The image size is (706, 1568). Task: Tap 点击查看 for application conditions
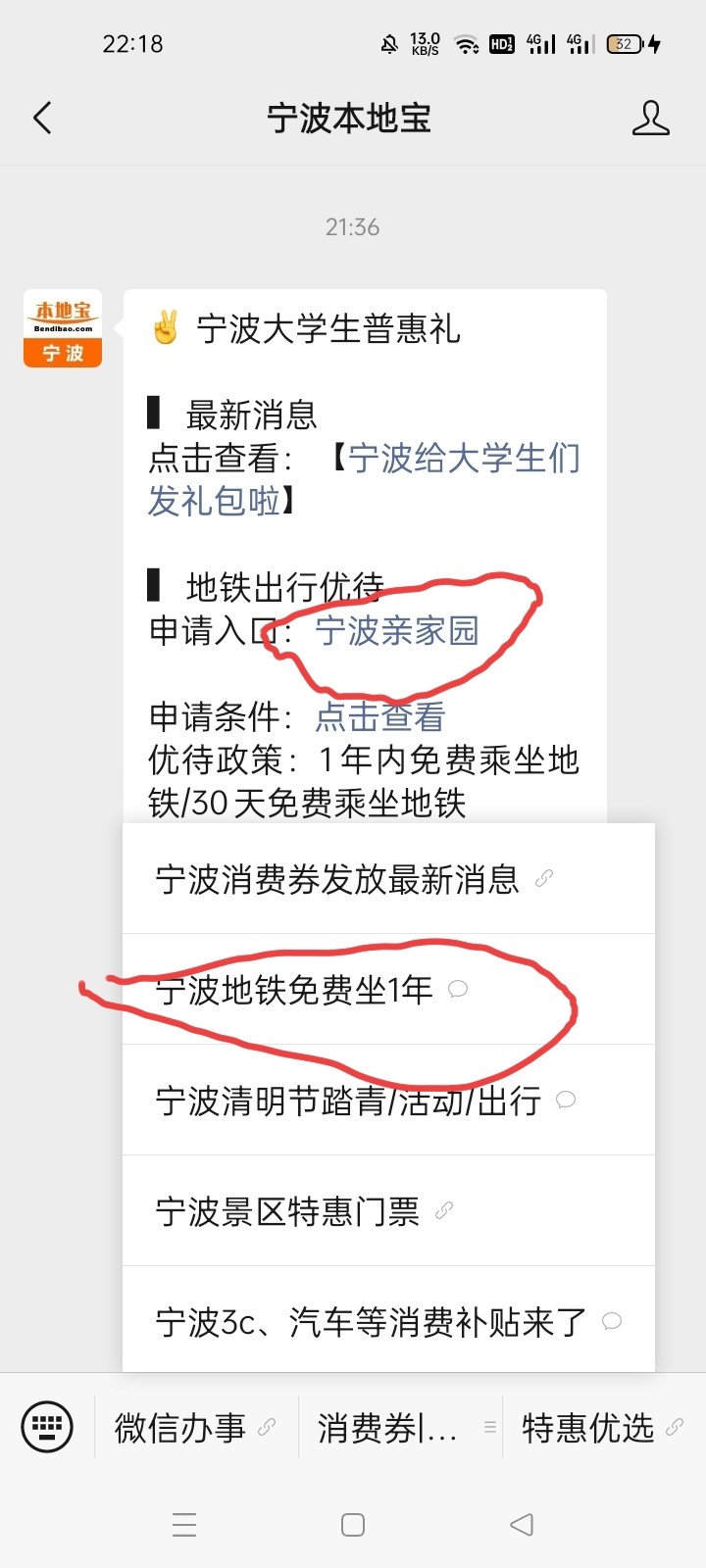tap(379, 716)
